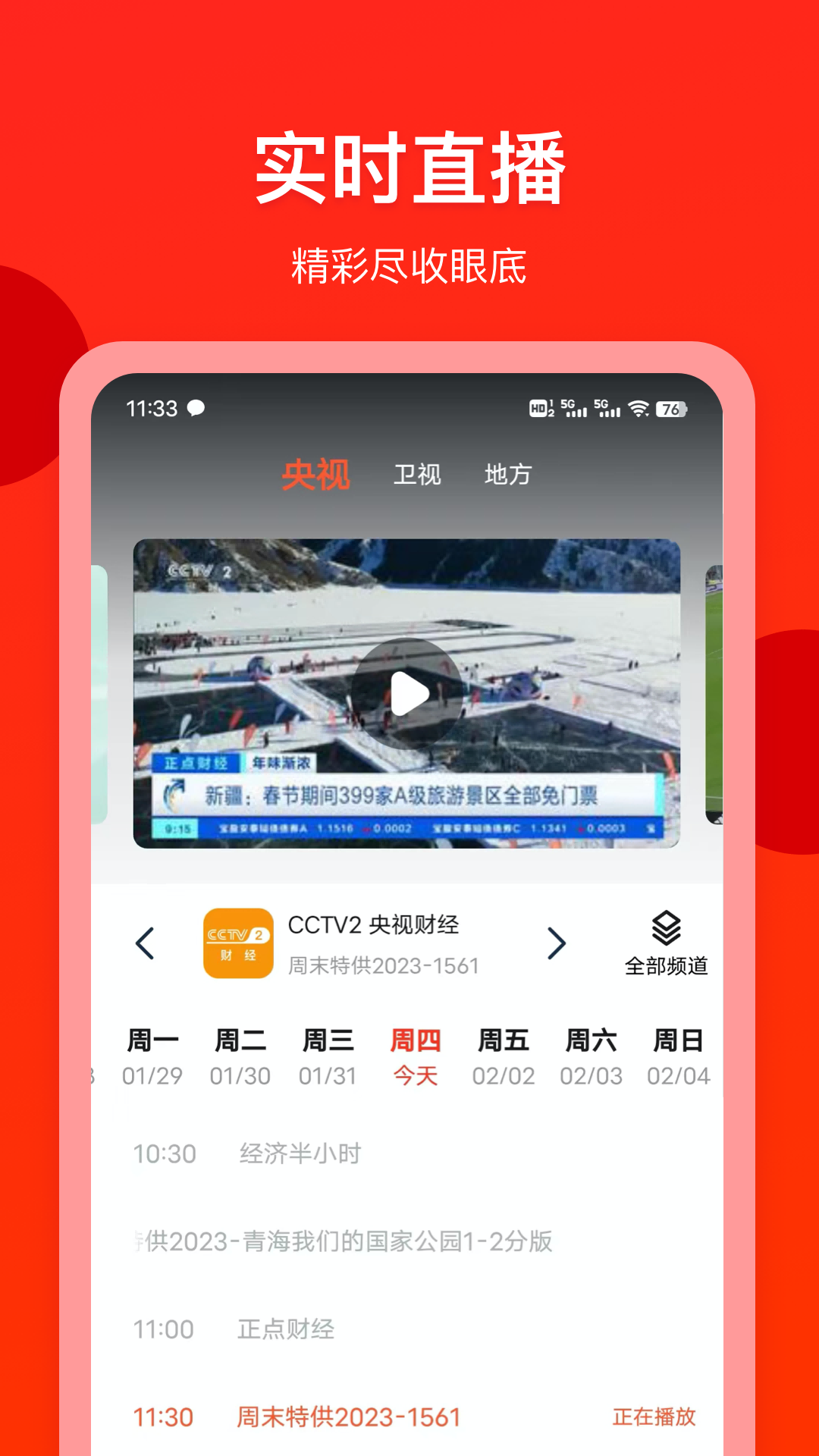Tap the HD2 status bar icon
The image size is (819, 1456).
[x=539, y=407]
